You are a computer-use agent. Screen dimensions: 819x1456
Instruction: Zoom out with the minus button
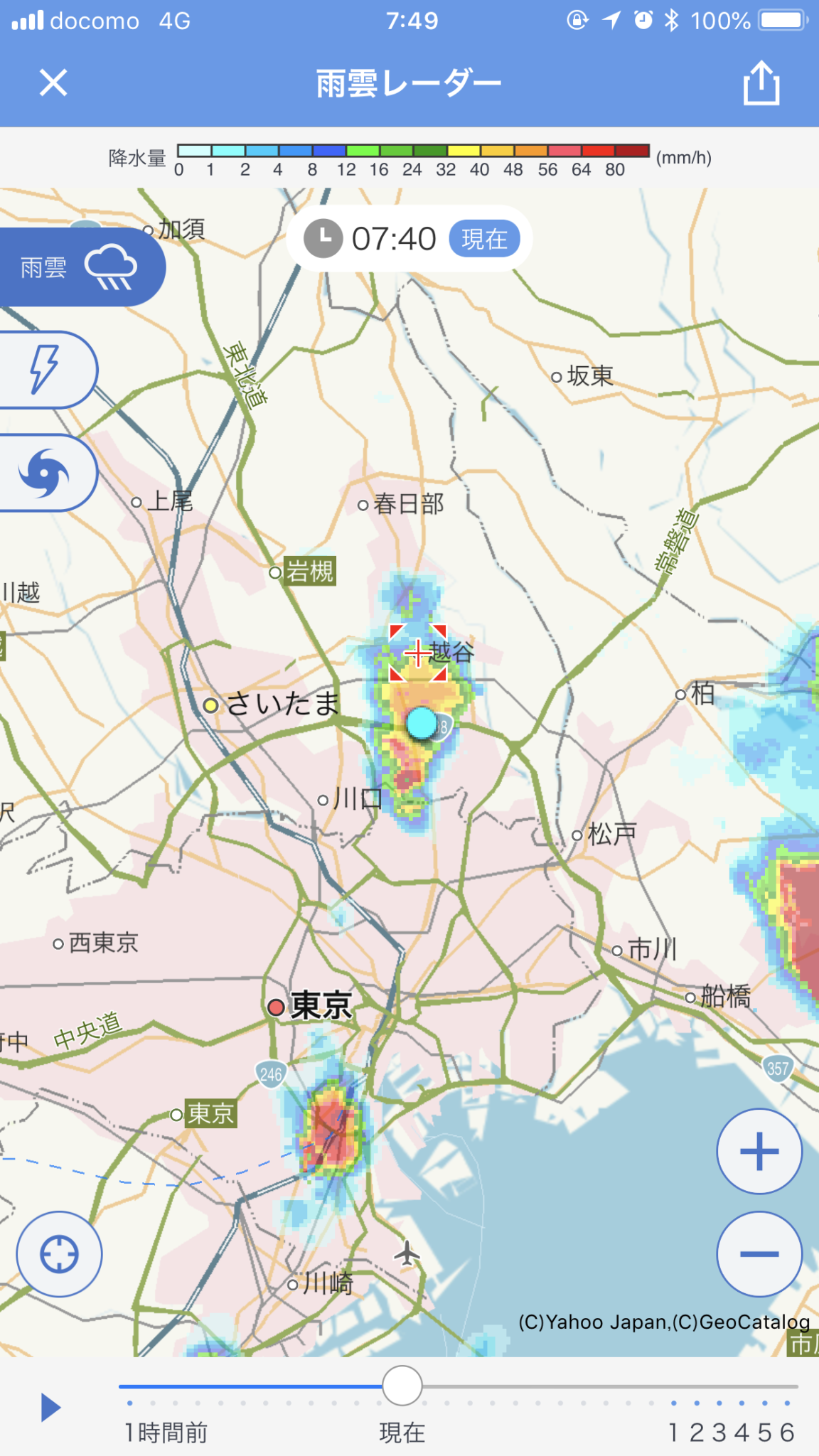(x=759, y=1254)
